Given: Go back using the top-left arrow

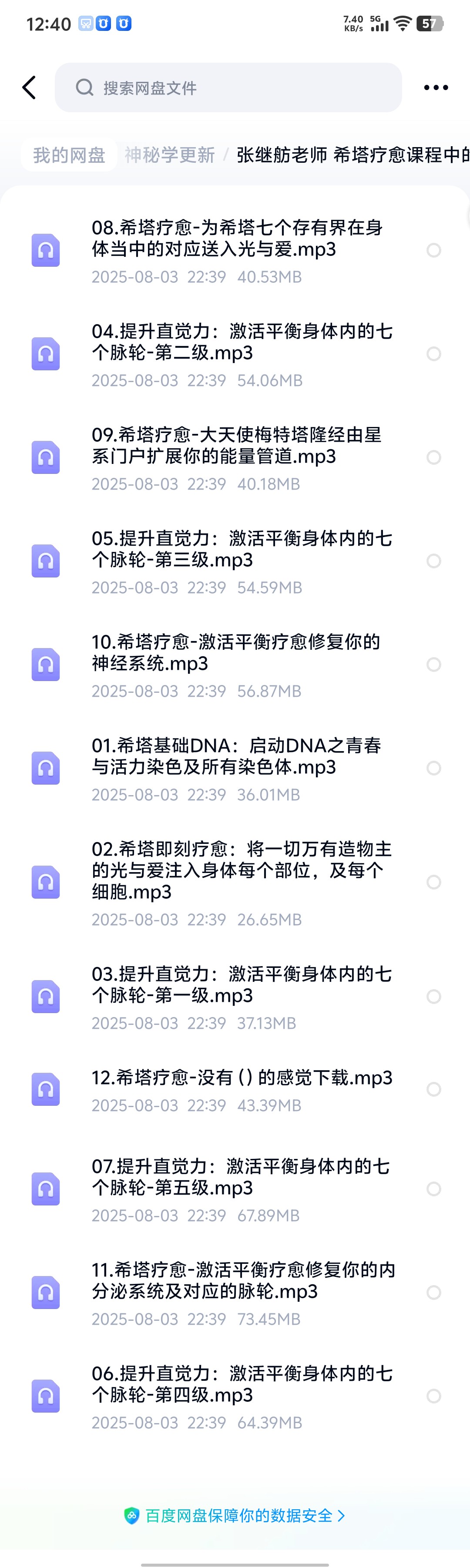Looking at the screenshot, I should point(29,87).
